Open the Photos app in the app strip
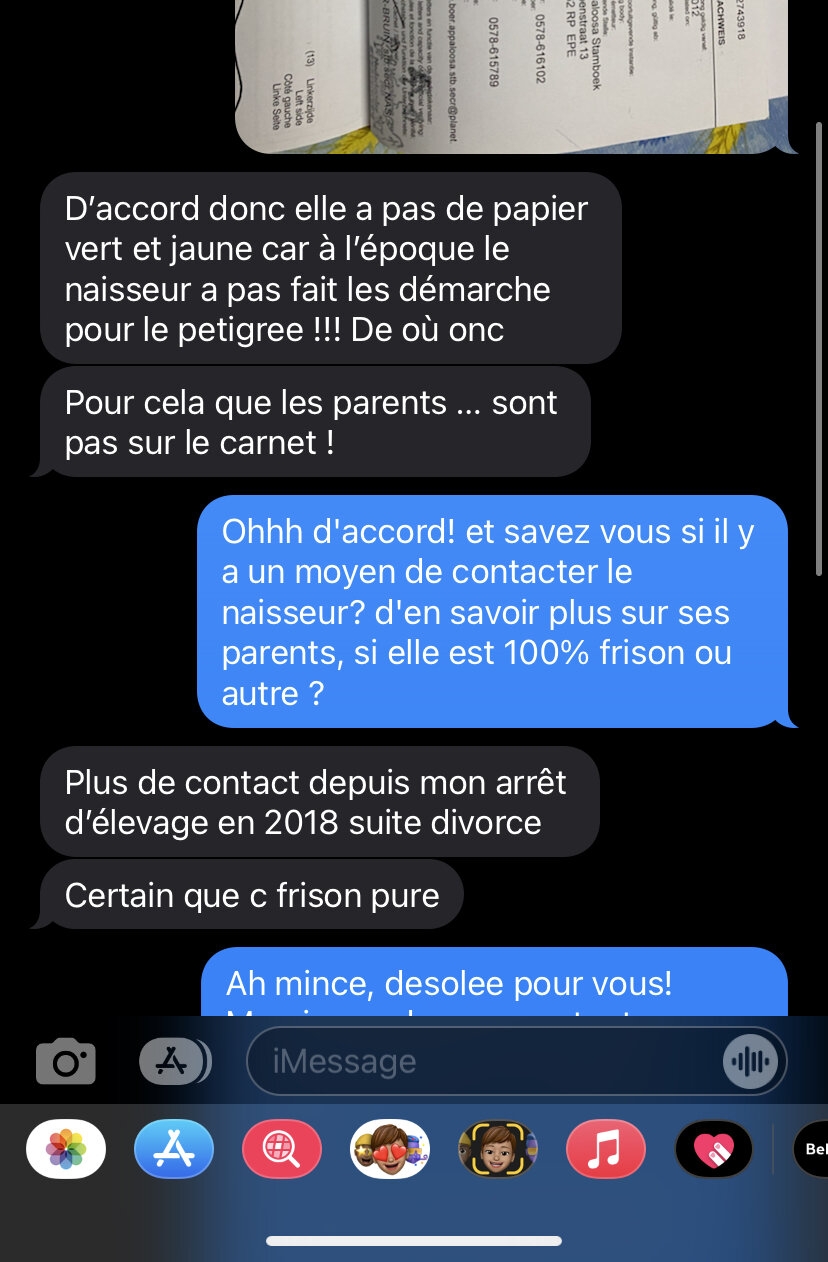The image size is (828, 1262). [x=66, y=1149]
